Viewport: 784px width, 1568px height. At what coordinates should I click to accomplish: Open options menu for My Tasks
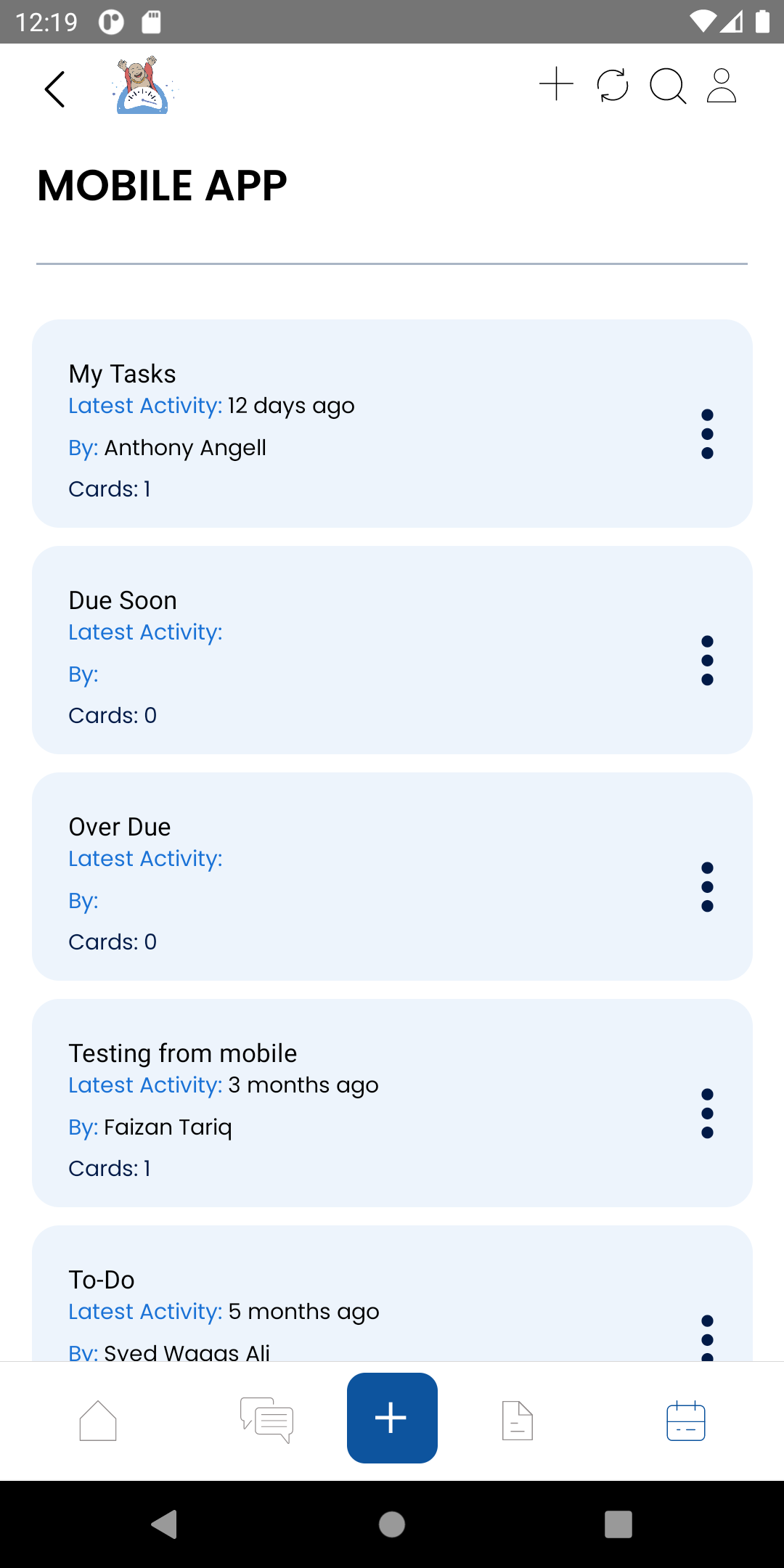coord(708,434)
